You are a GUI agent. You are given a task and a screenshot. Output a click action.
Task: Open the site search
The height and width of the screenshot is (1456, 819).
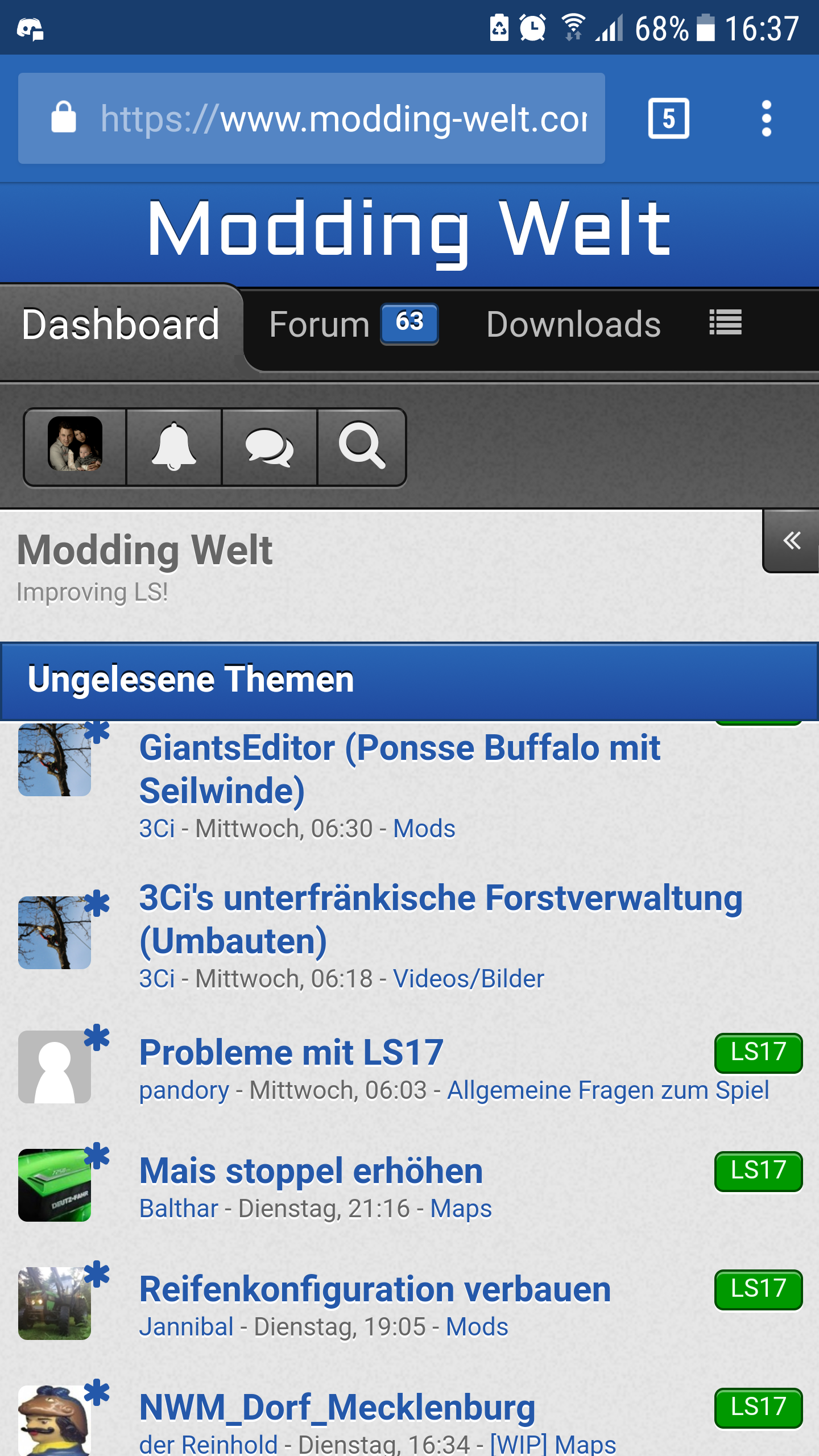(362, 446)
